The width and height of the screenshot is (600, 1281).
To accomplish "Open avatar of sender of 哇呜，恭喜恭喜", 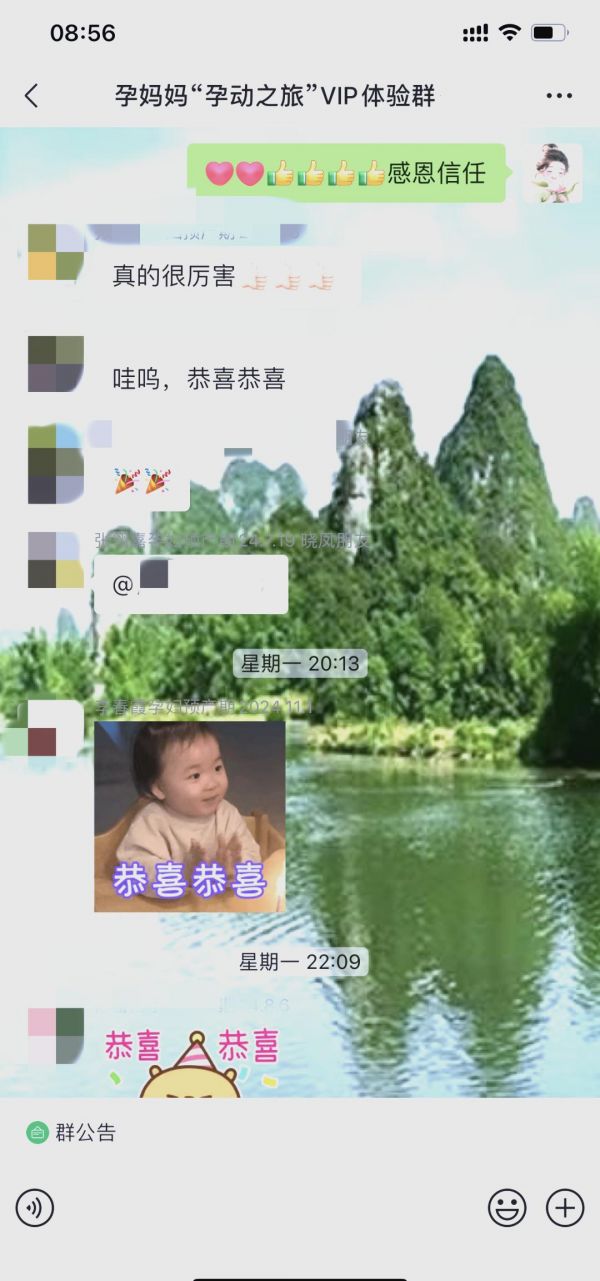I will [56, 364].
